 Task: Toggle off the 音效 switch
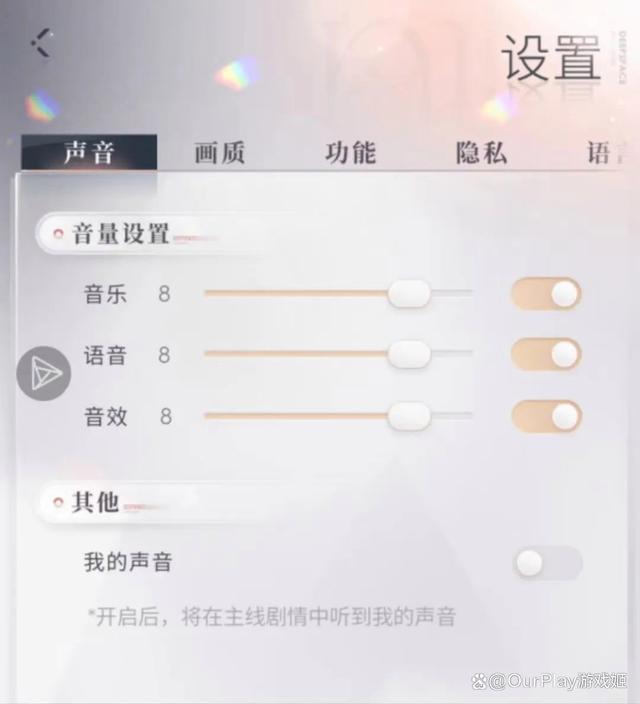(546, 416)
